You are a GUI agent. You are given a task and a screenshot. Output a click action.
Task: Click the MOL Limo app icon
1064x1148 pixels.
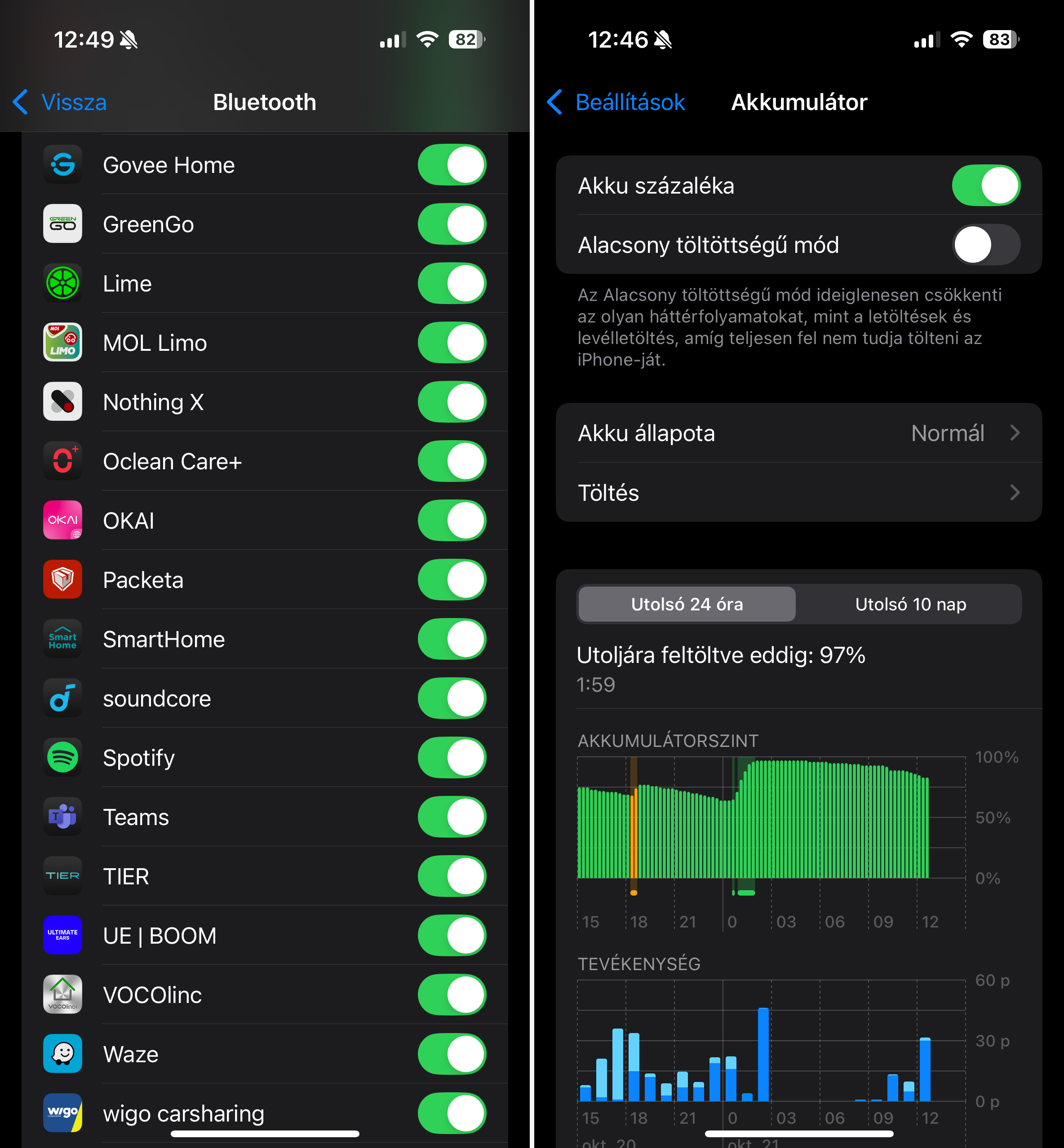coord(63,342)
